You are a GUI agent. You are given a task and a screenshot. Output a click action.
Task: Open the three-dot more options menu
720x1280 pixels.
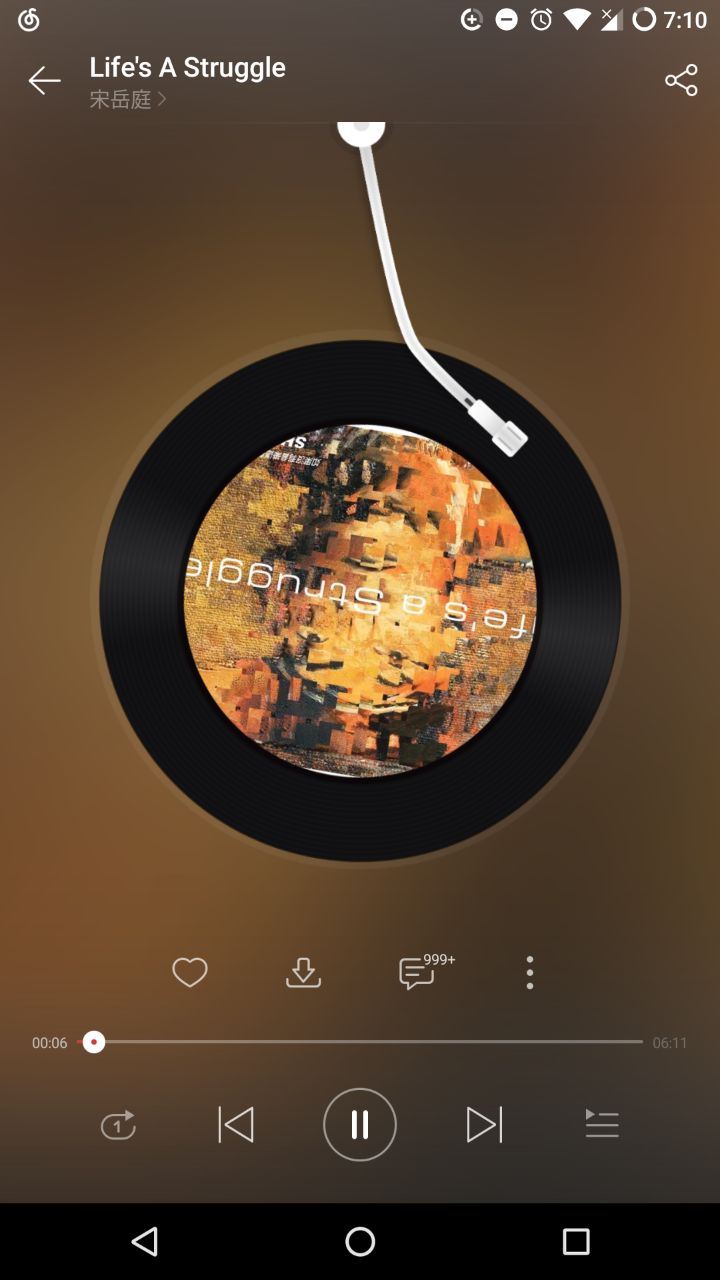pos(530,972)
